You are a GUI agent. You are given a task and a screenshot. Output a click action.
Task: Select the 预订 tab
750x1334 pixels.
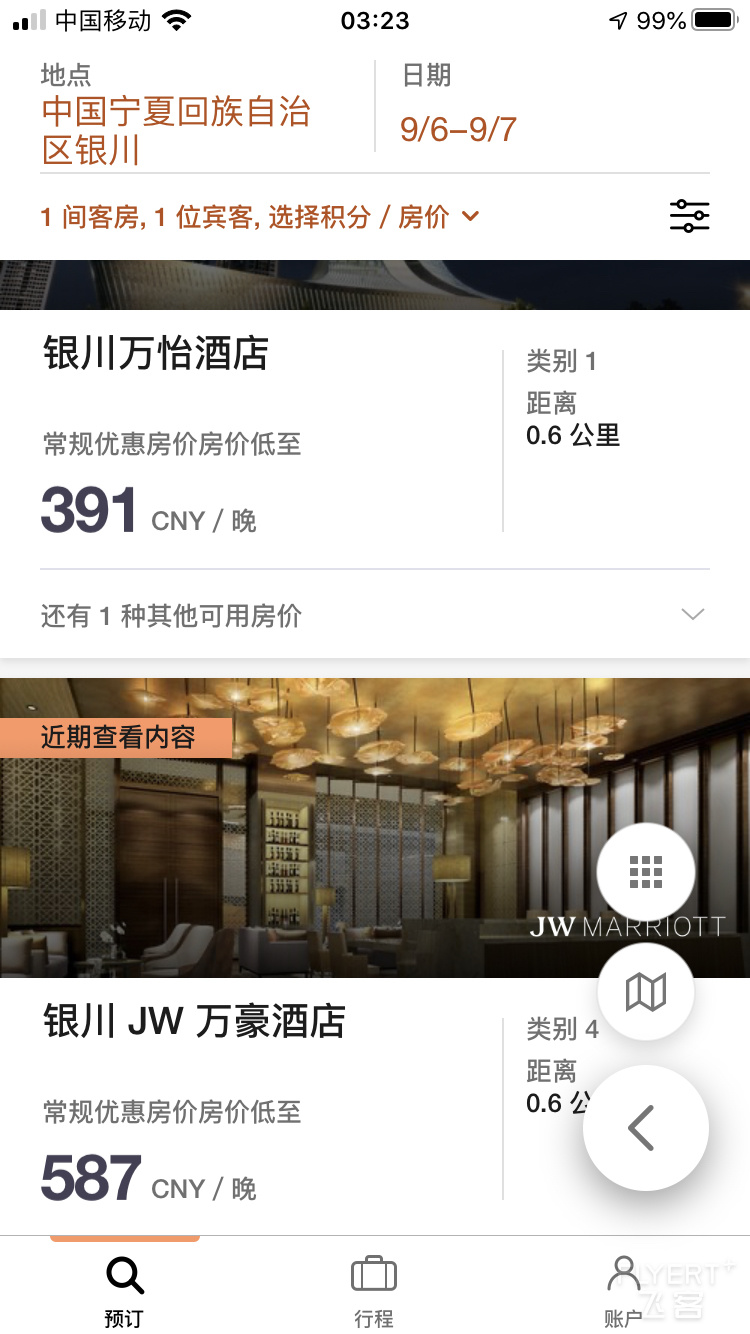coord(124,1290)
